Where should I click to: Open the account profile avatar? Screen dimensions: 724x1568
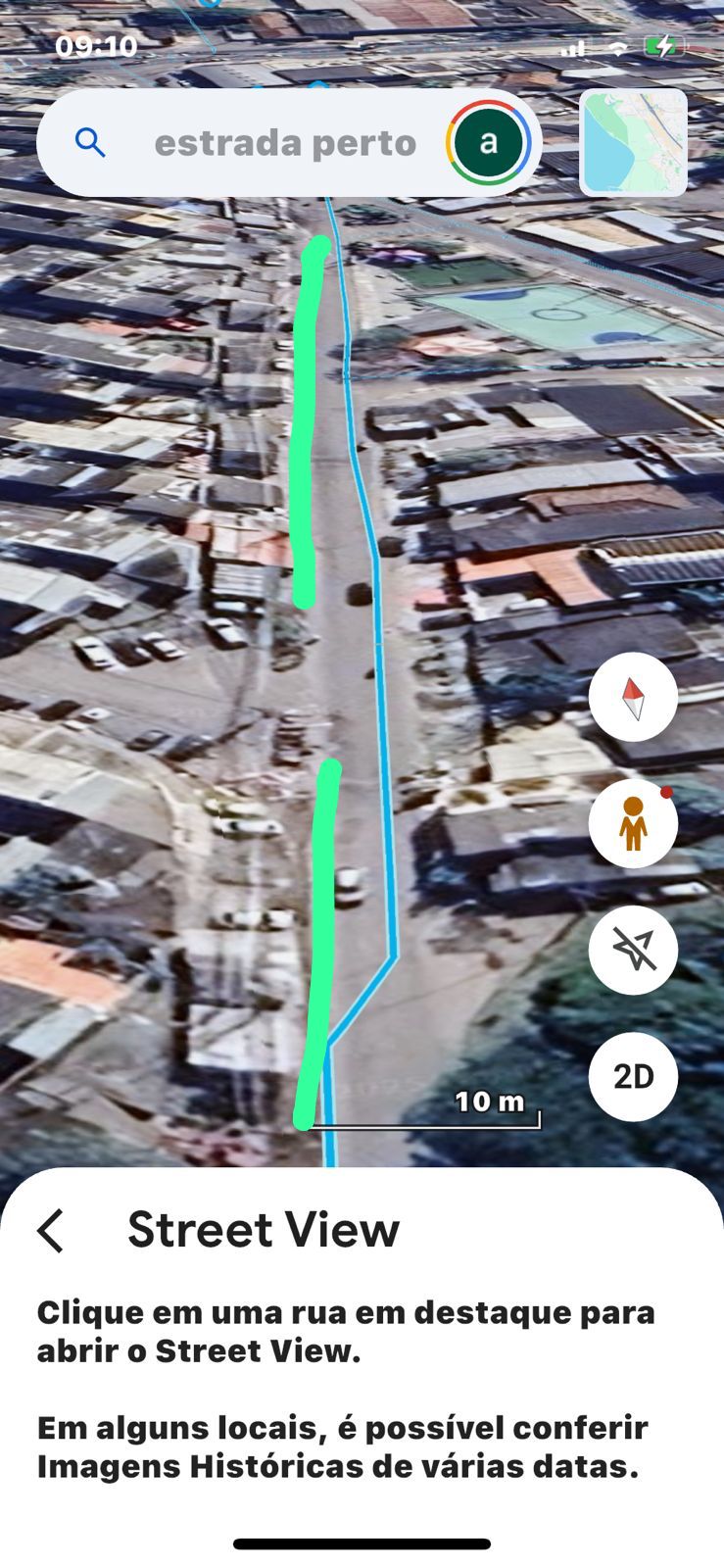pos(488,143)
